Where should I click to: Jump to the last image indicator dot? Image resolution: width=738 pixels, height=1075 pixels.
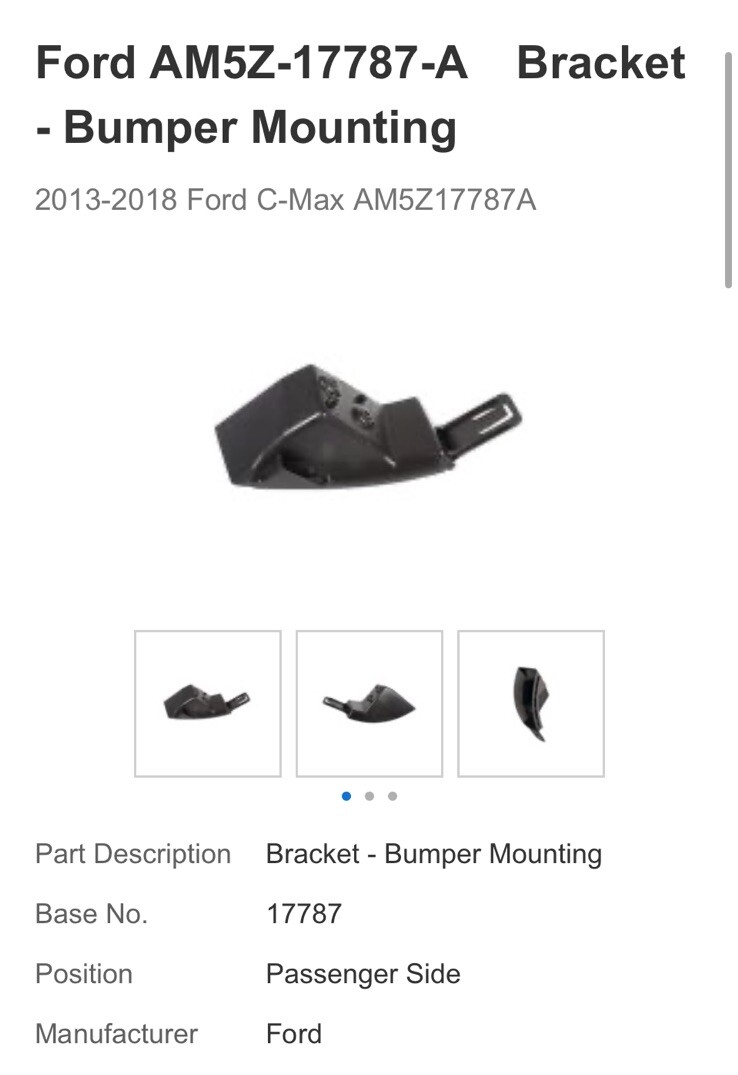[392, 796]
